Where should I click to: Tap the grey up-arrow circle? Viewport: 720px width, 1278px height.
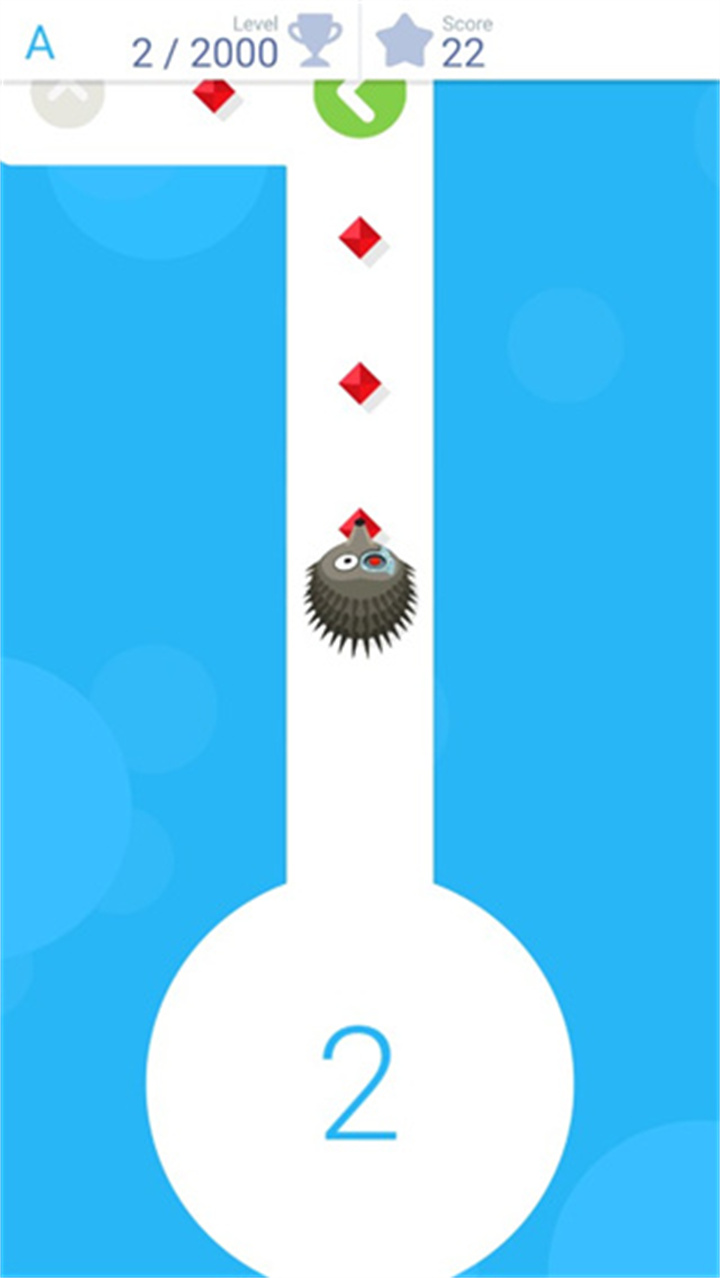tap(68, 101)
